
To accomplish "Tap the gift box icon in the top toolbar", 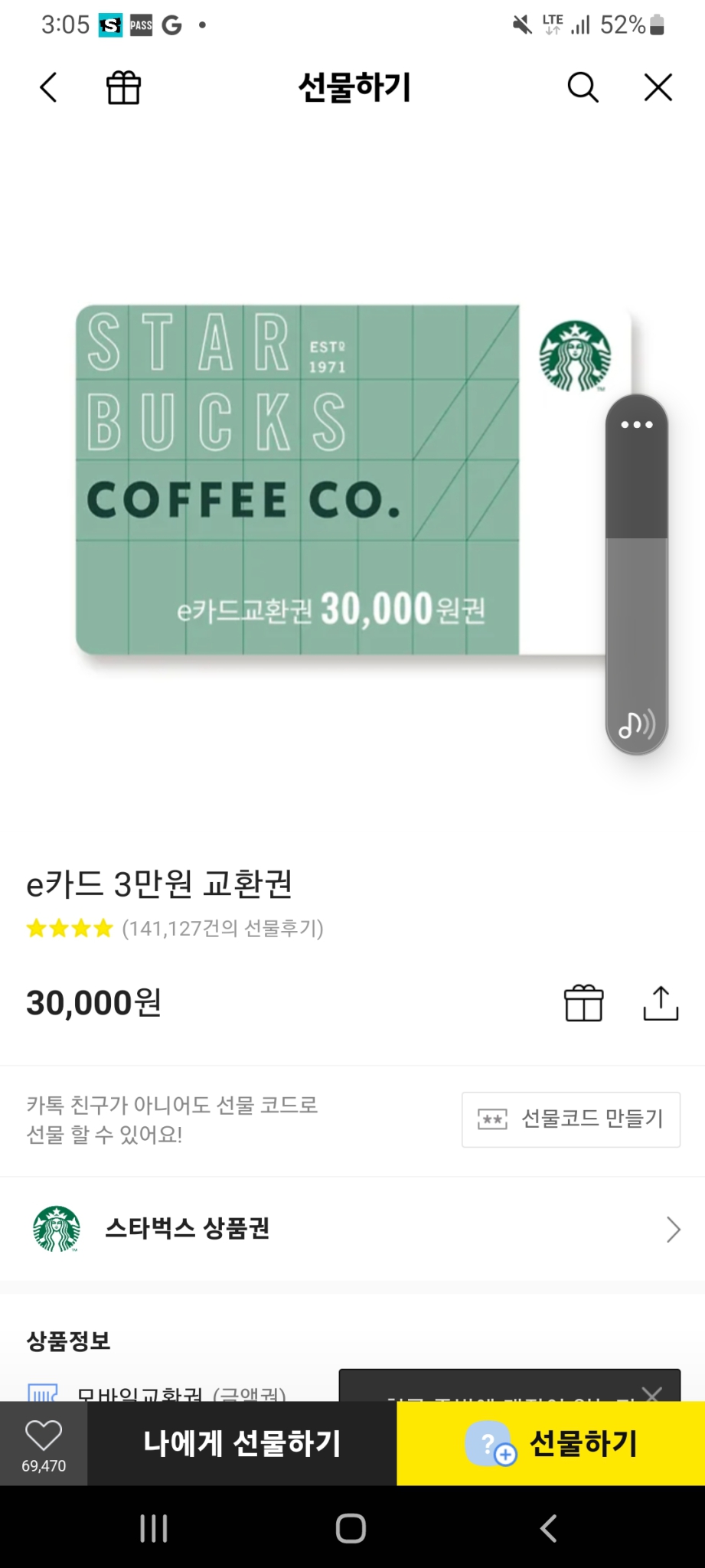I will (x=123, y=87).
